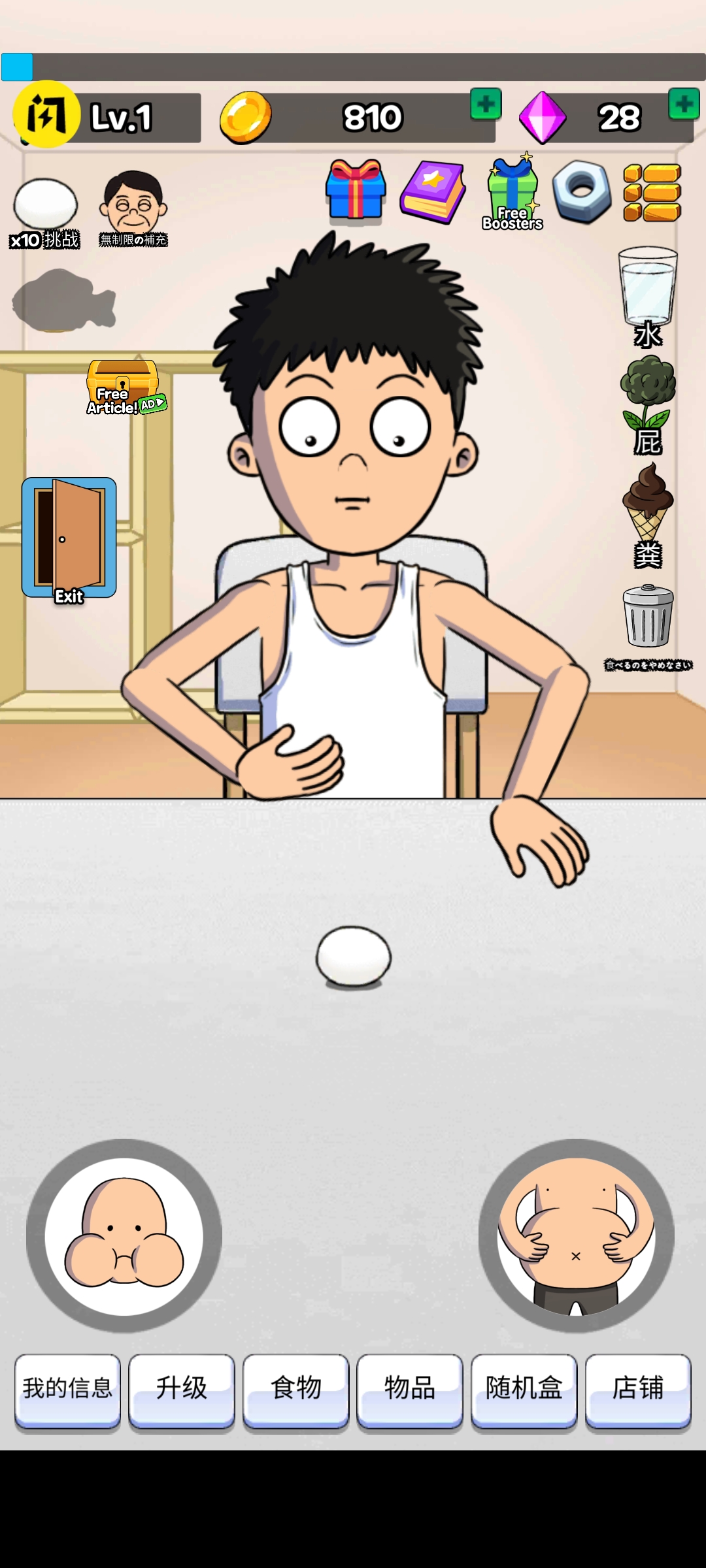Tap the egg on the table

(x=353, y=956)
